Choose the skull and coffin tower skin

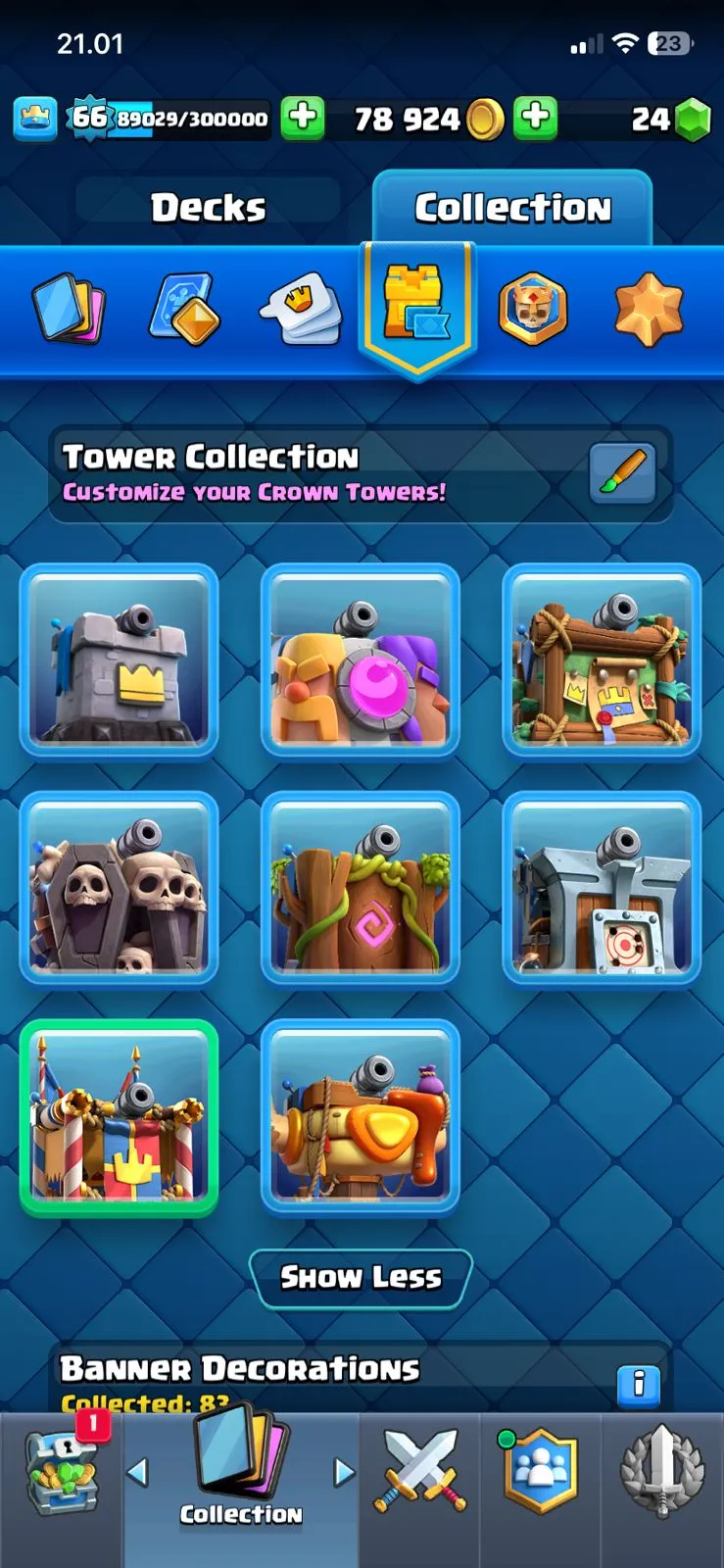(x=119, y=887)
